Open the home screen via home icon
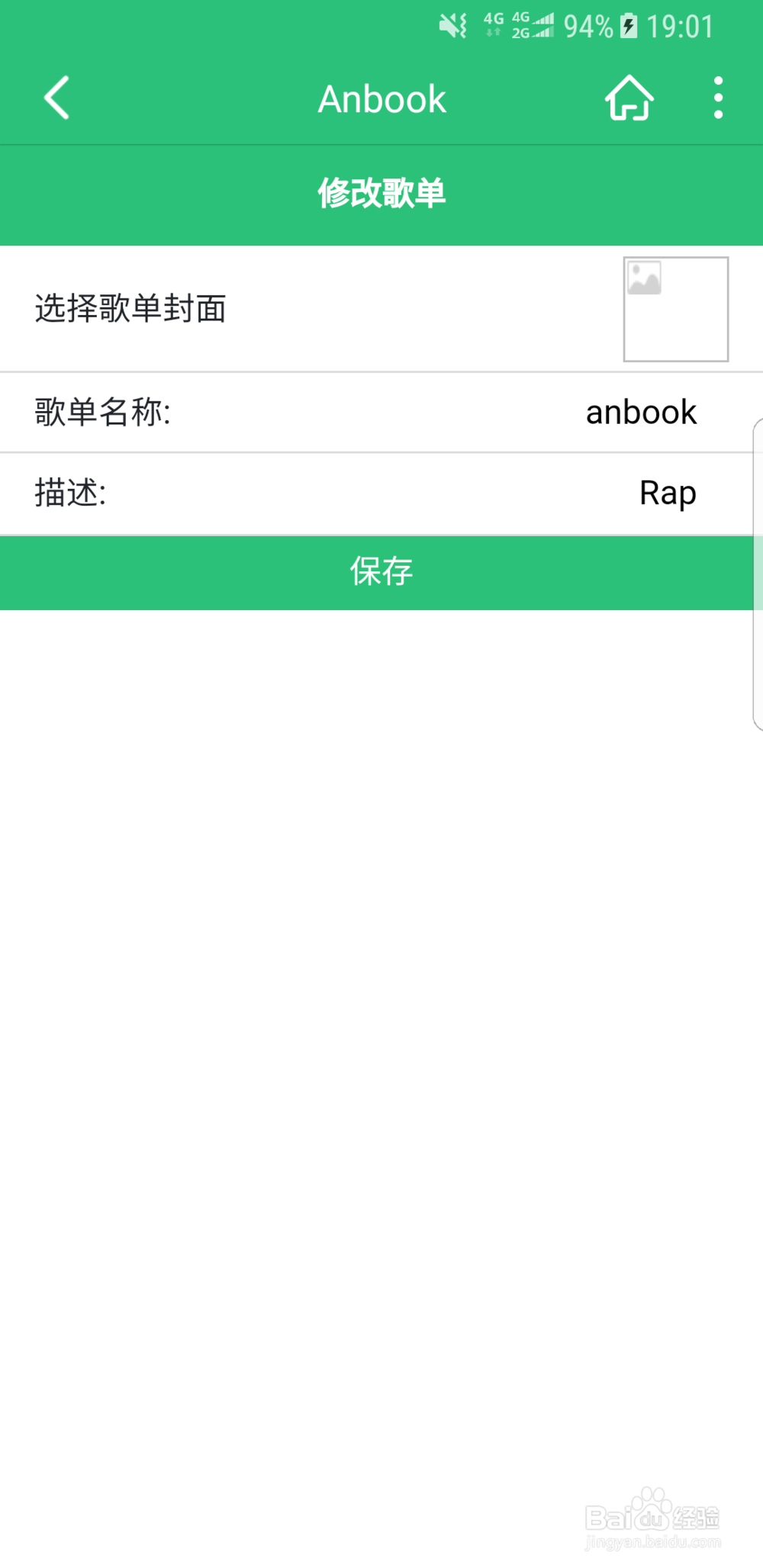 (630, 98)
